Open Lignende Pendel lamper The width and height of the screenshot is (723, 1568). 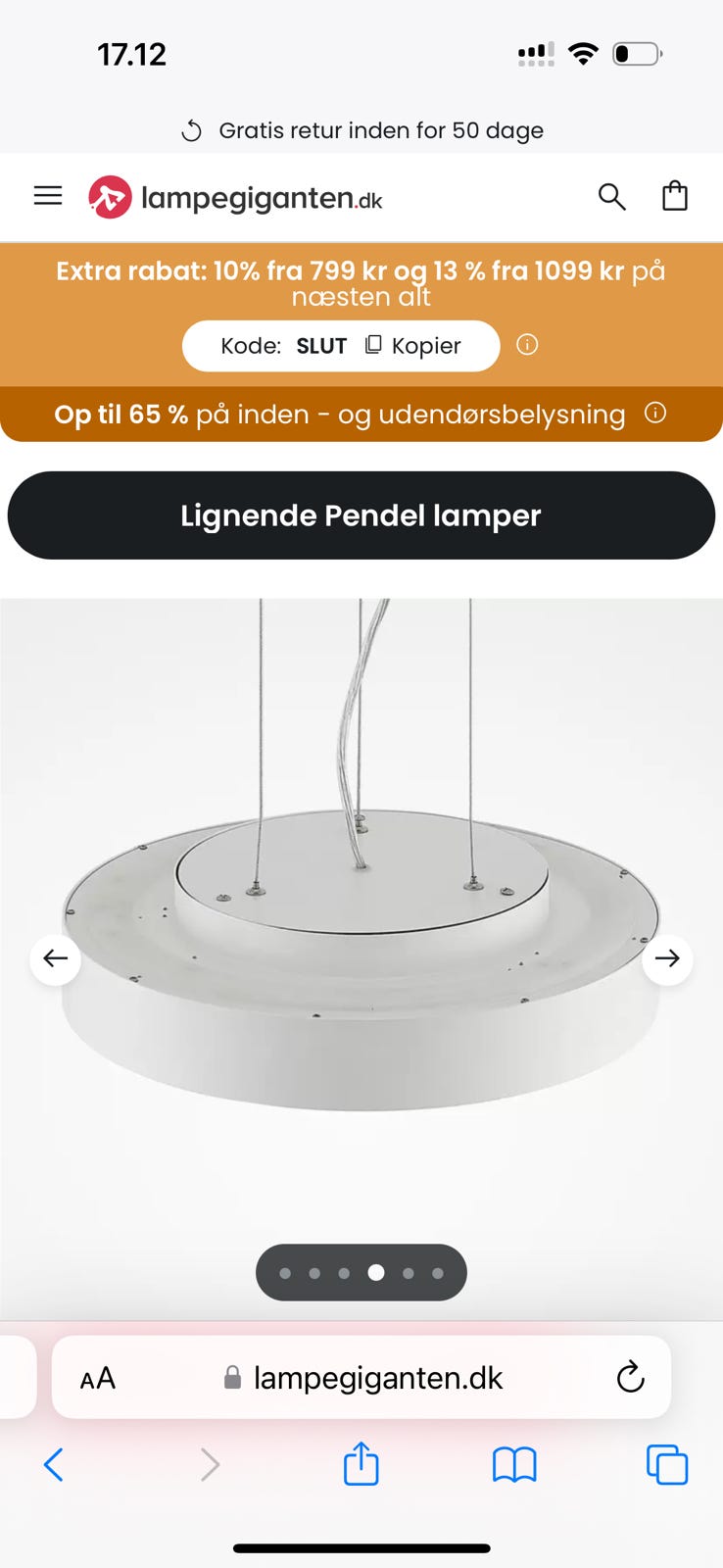point(361,515)
